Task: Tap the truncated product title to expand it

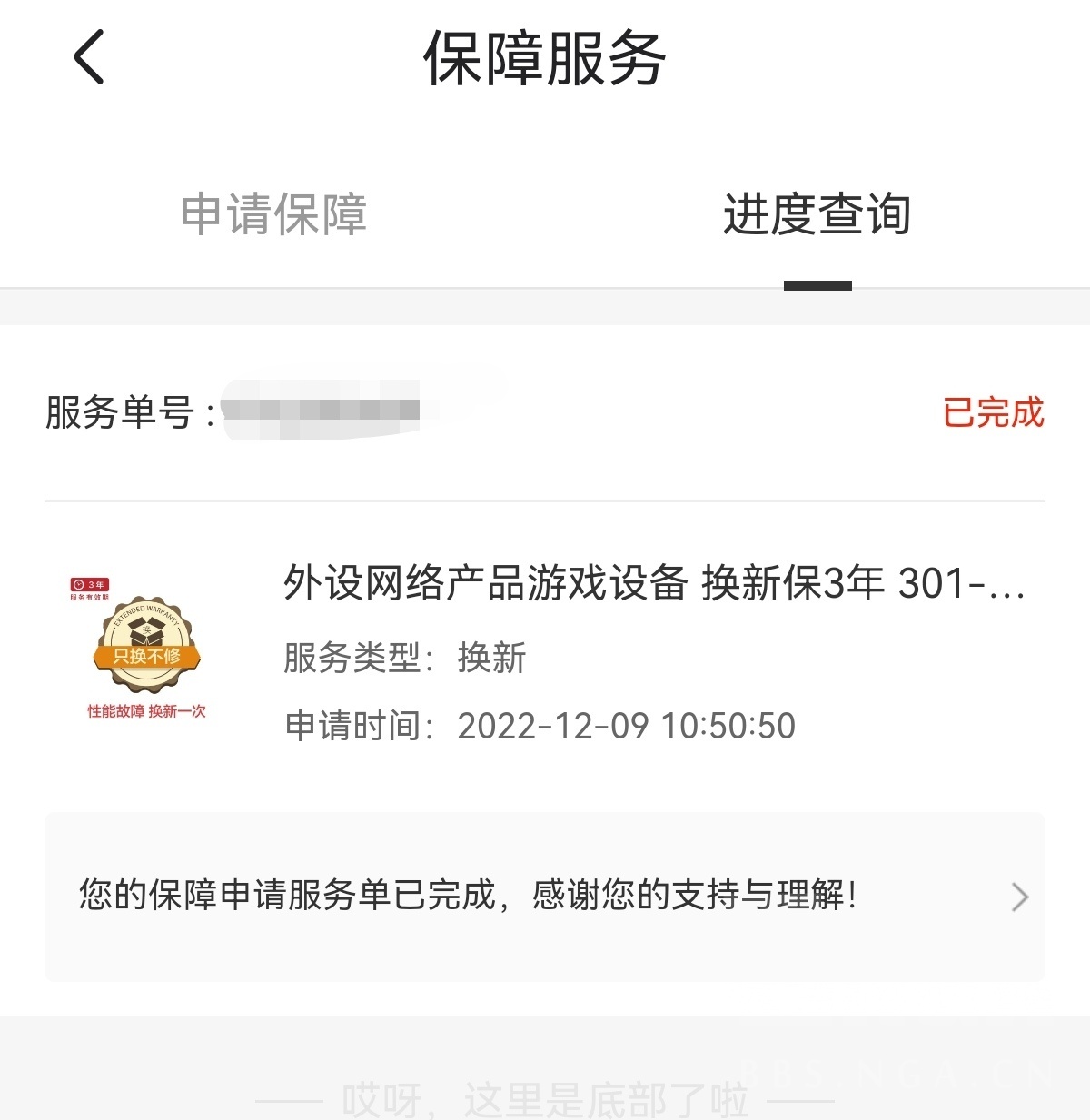Action: 649,587
